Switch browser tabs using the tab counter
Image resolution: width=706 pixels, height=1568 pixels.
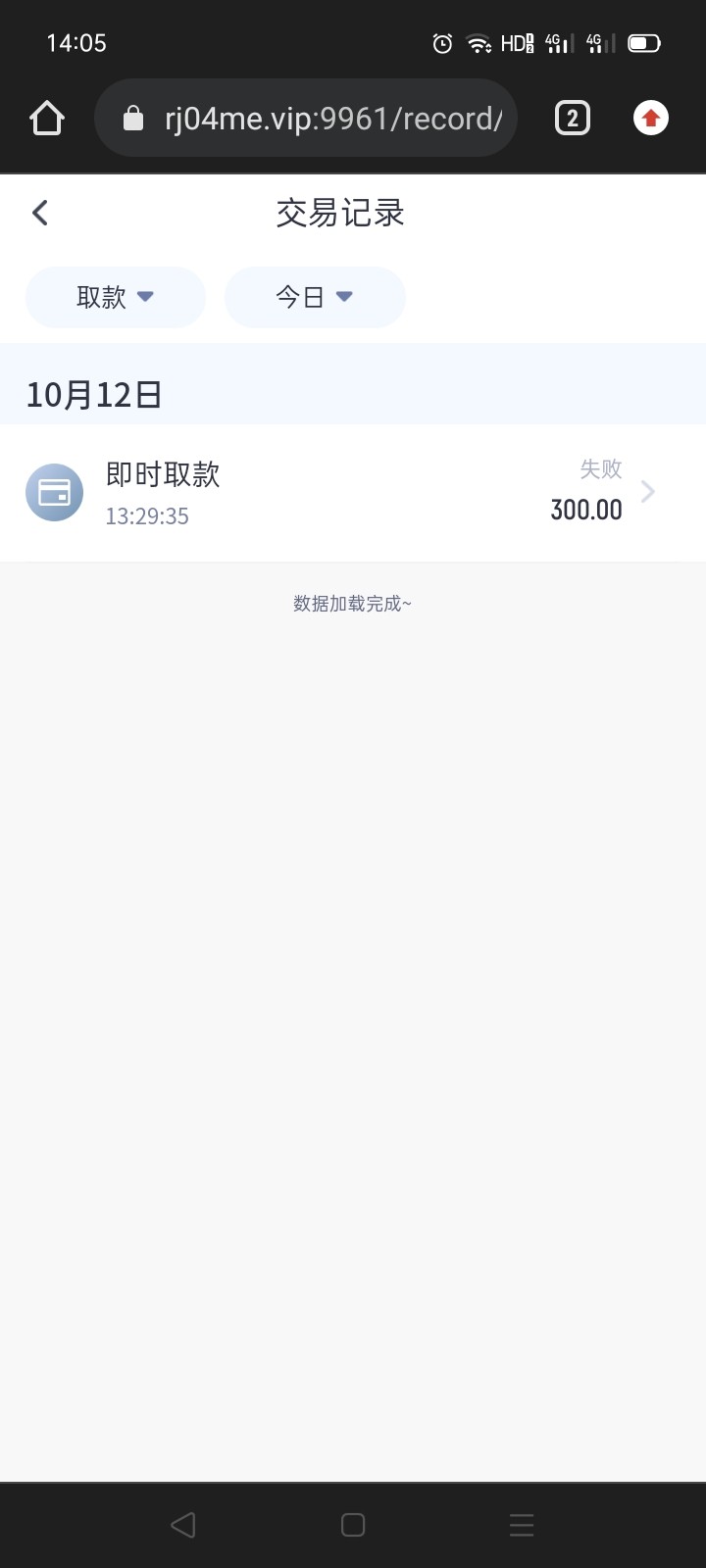(x=571, y=117)
